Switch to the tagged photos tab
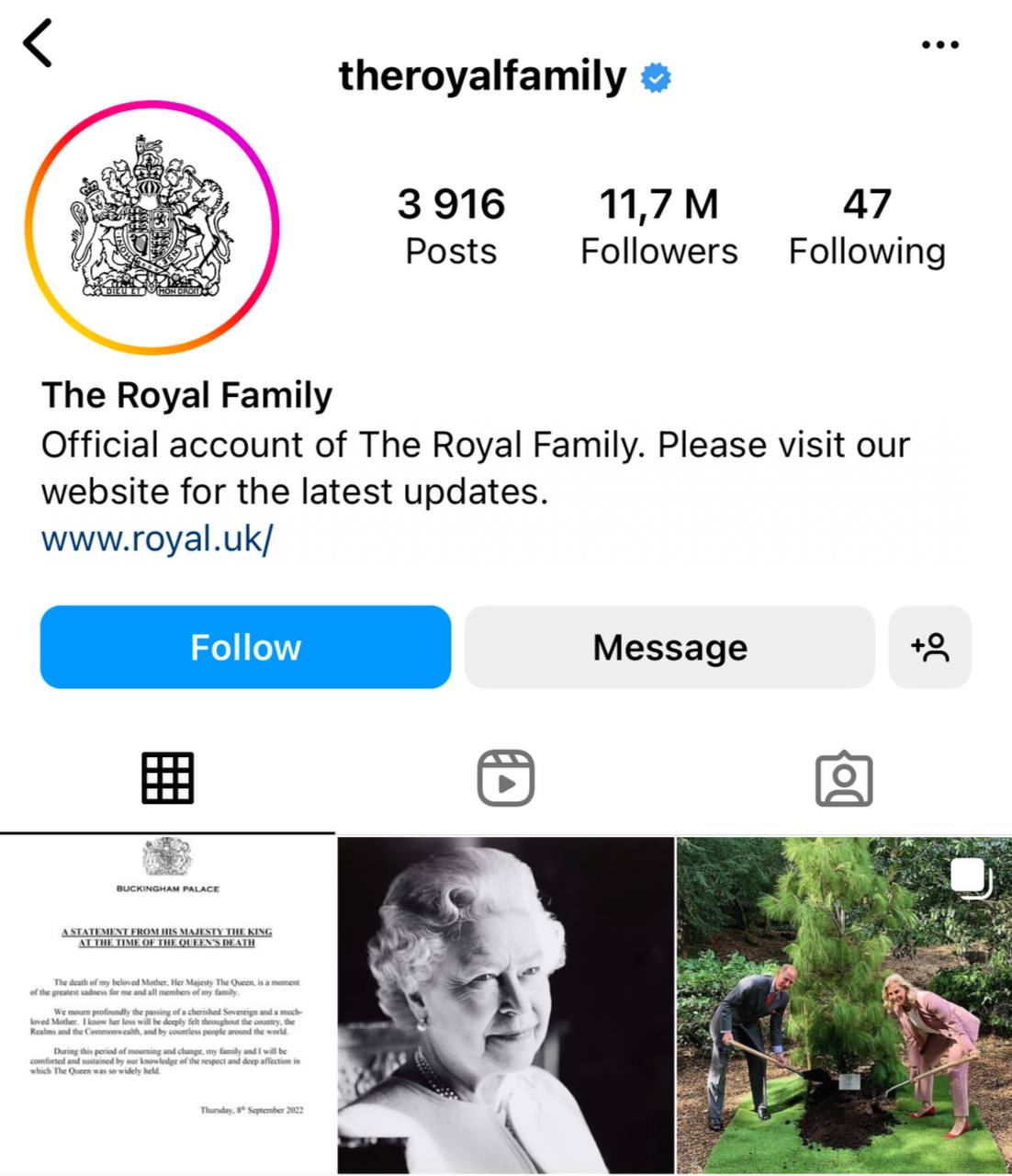Viewport: 1012px width, 1176px height. pyautogui.click(x=843, y=778)
